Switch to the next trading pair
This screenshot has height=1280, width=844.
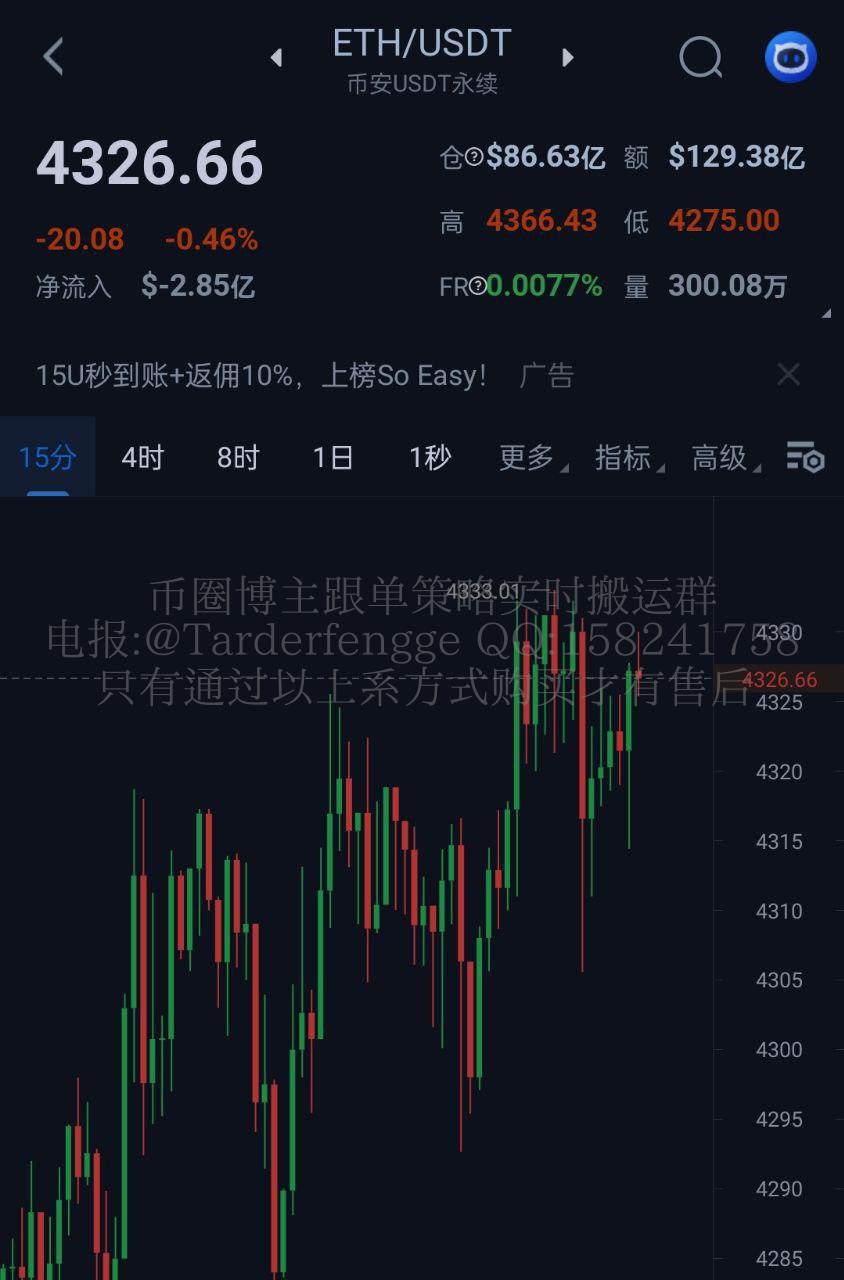click(568, 58)
